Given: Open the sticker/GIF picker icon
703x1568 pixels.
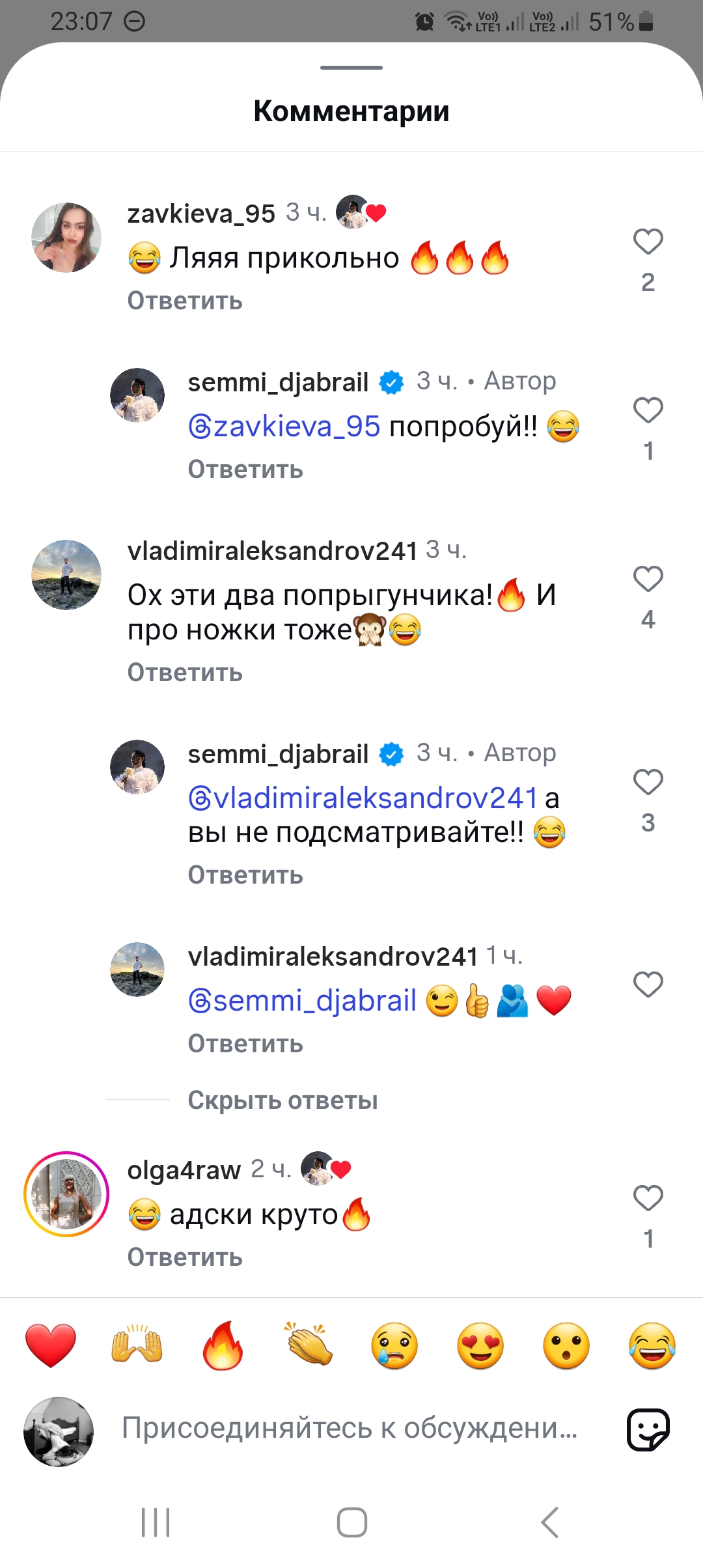Looking at the screenshot, I should (x=648, y=1430).
